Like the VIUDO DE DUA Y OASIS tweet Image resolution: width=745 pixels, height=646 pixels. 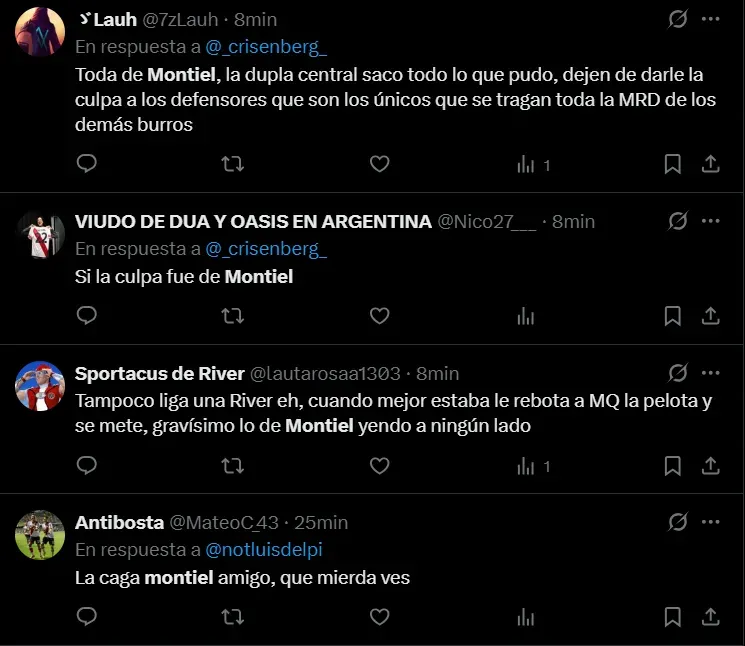point(379,316)
